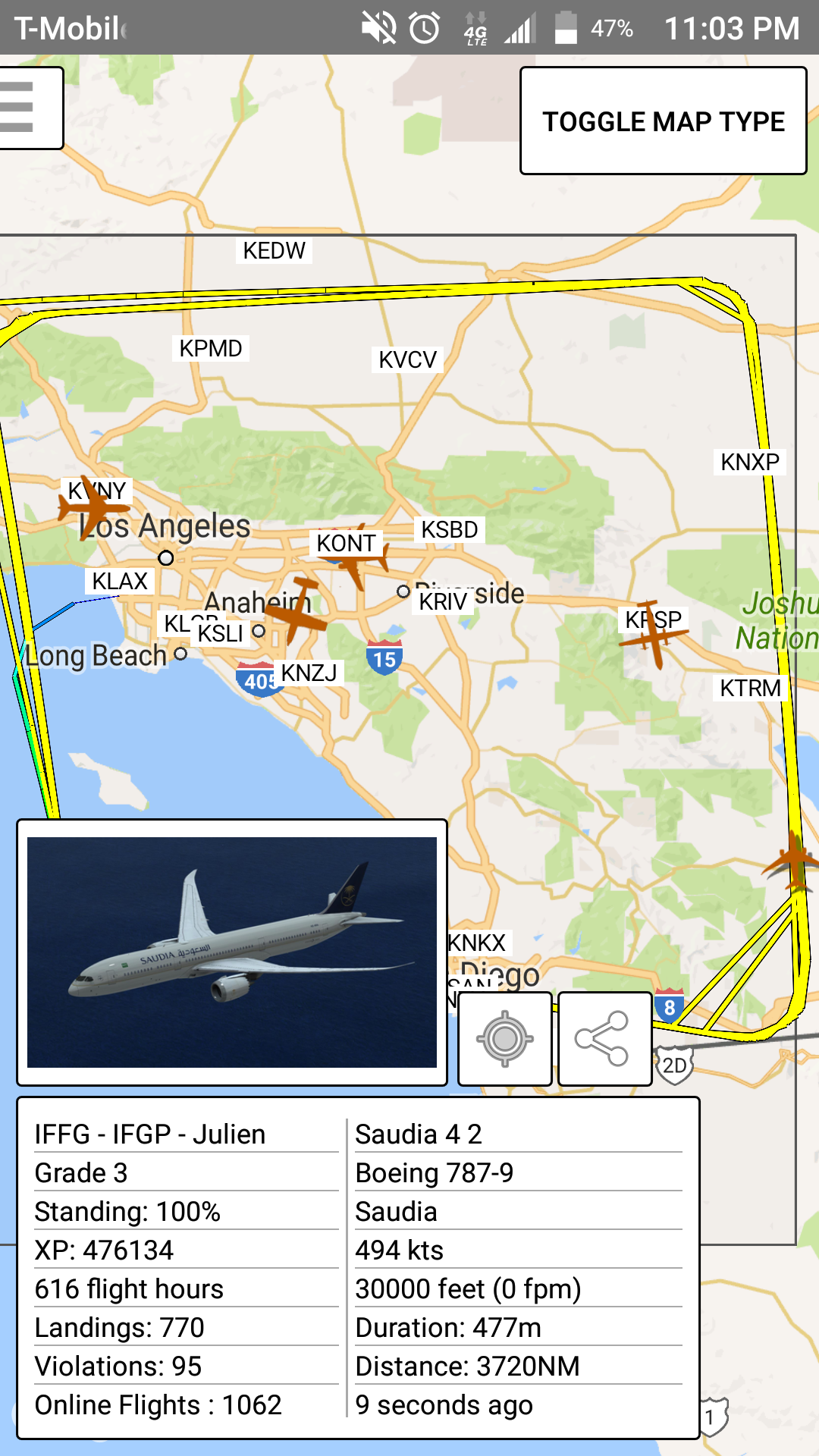This screenshot has height=1456, width=819.
Task: Tap the Toggle Map Type button
Action: pos(664,121)
